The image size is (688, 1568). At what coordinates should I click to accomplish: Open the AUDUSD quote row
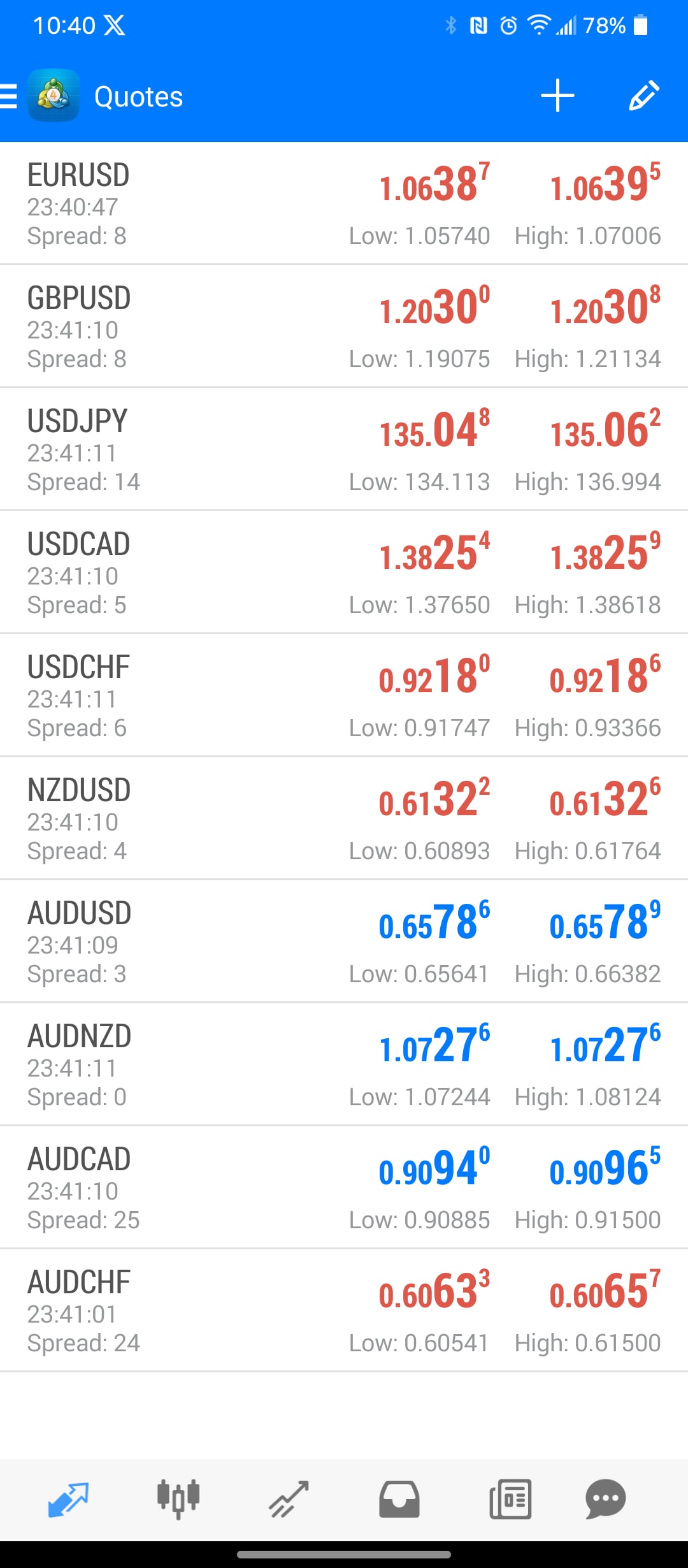(x=344, y=941)
